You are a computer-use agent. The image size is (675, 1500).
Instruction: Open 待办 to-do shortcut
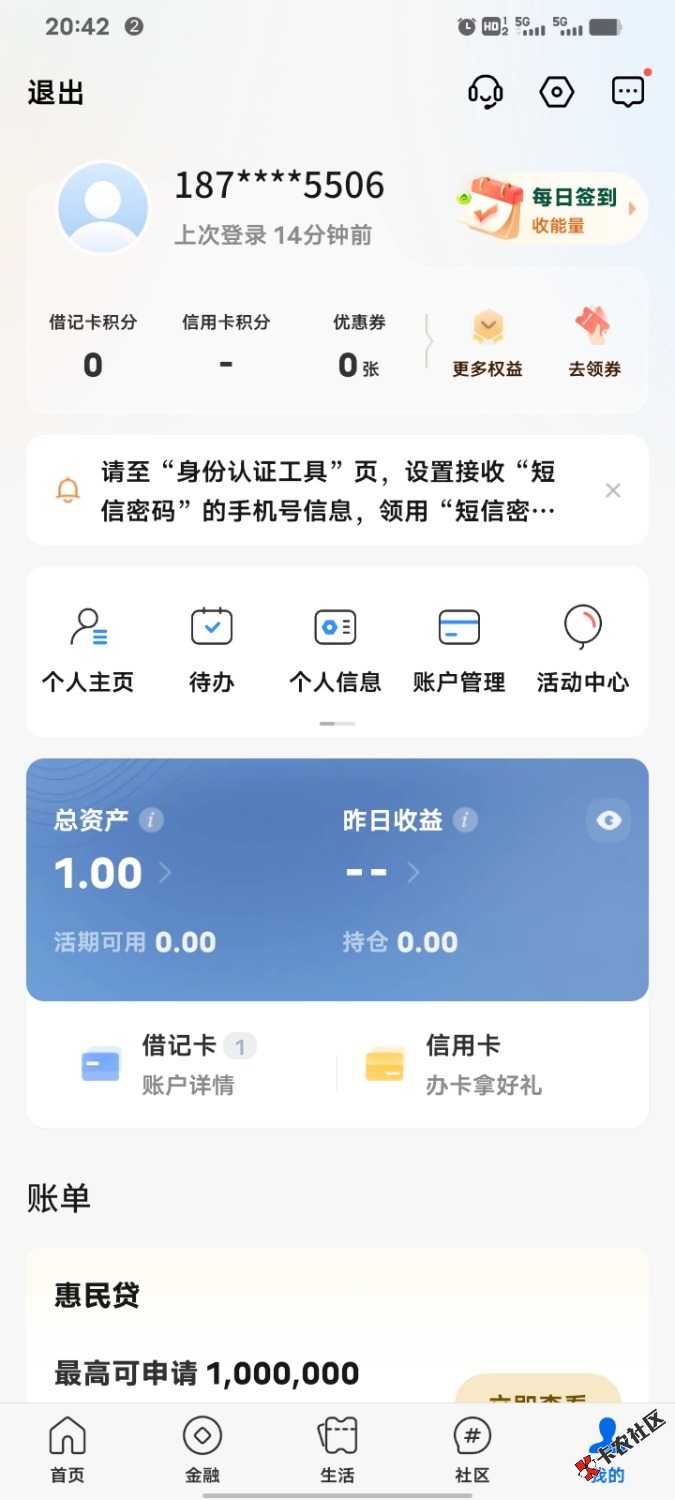211,650
